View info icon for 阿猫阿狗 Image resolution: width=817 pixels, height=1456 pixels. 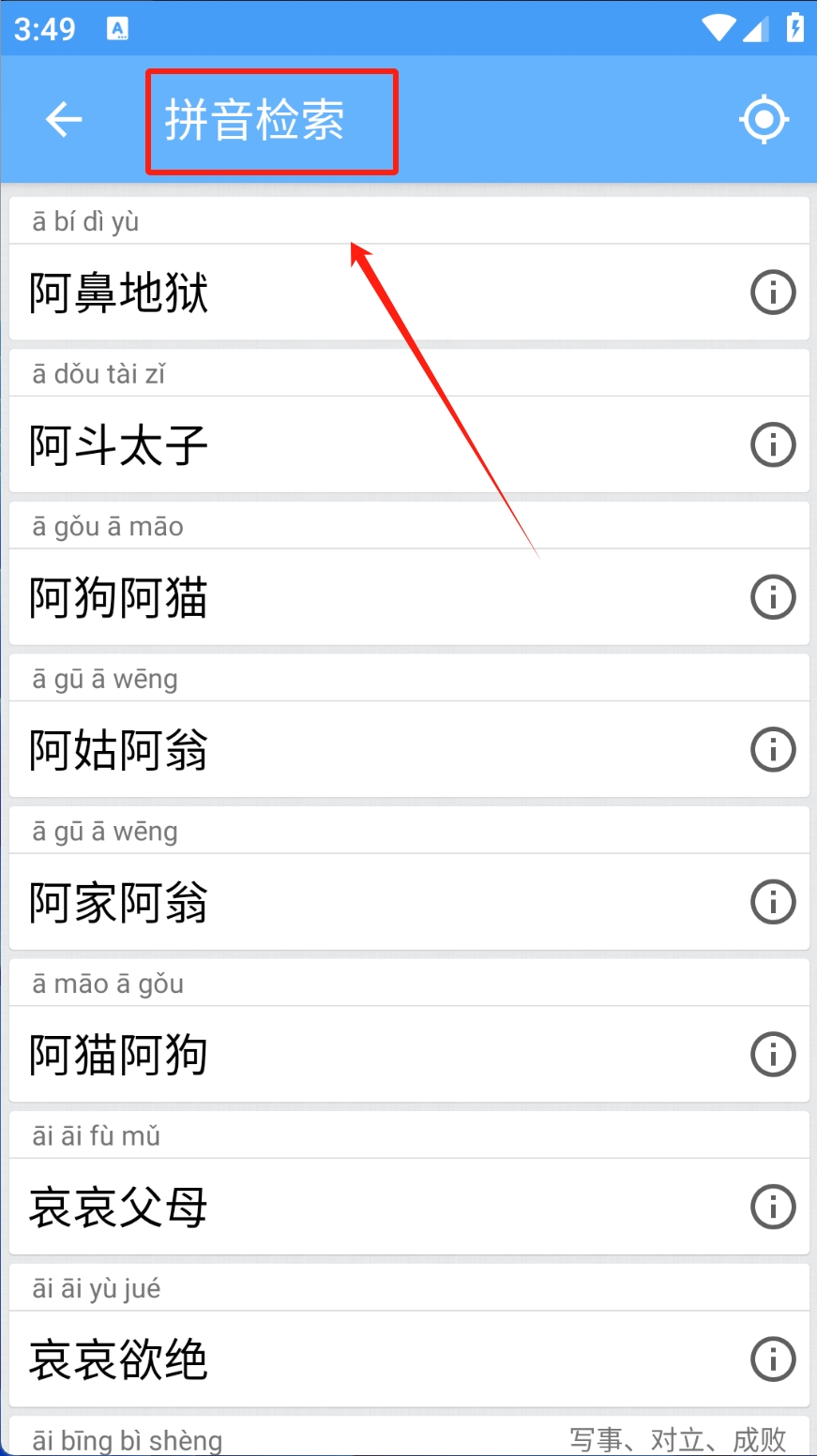coord(773,1055)
